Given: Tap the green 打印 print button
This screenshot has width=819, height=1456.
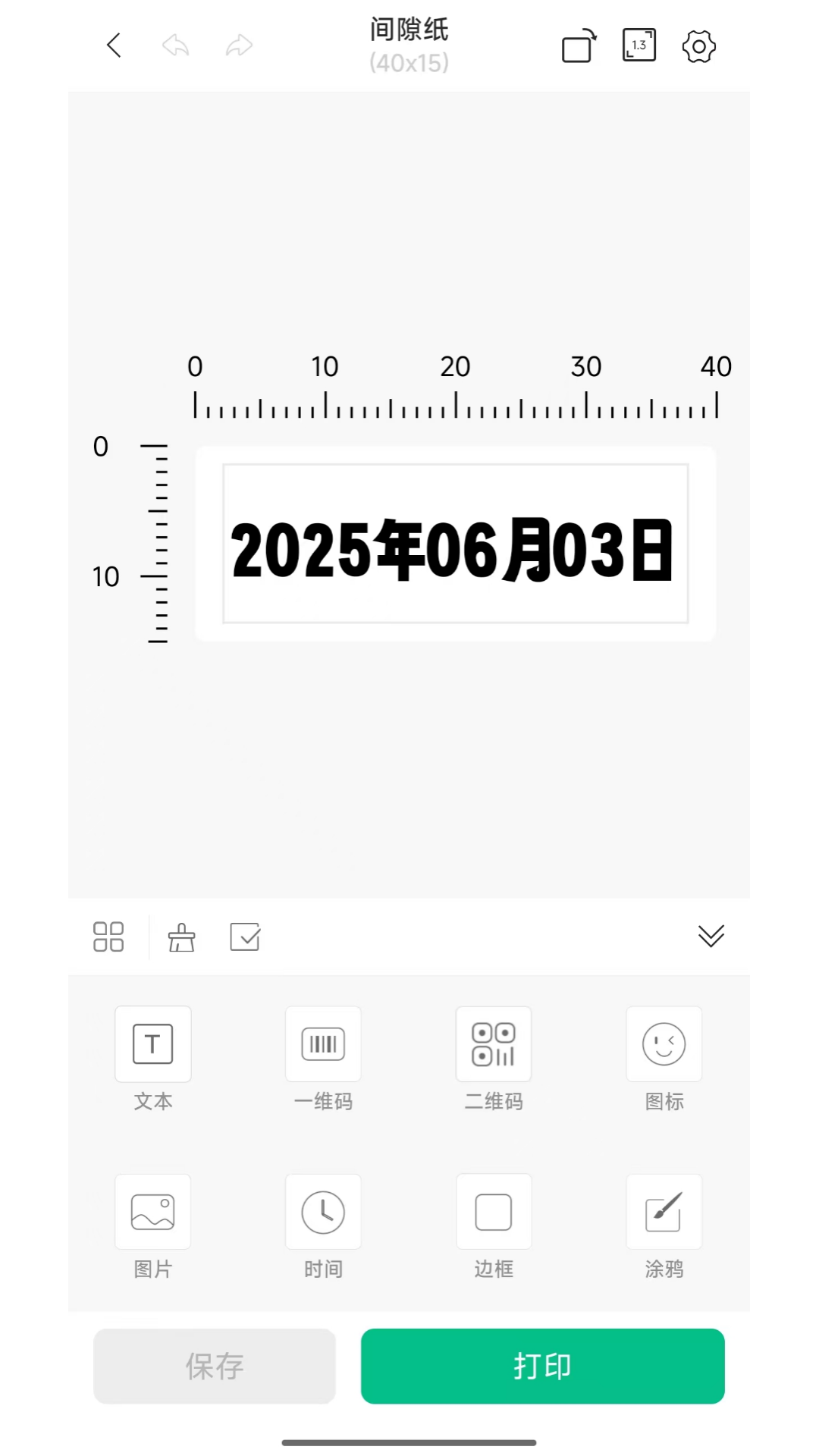Looking at the screenshot, I should (x=542, y=1366).
